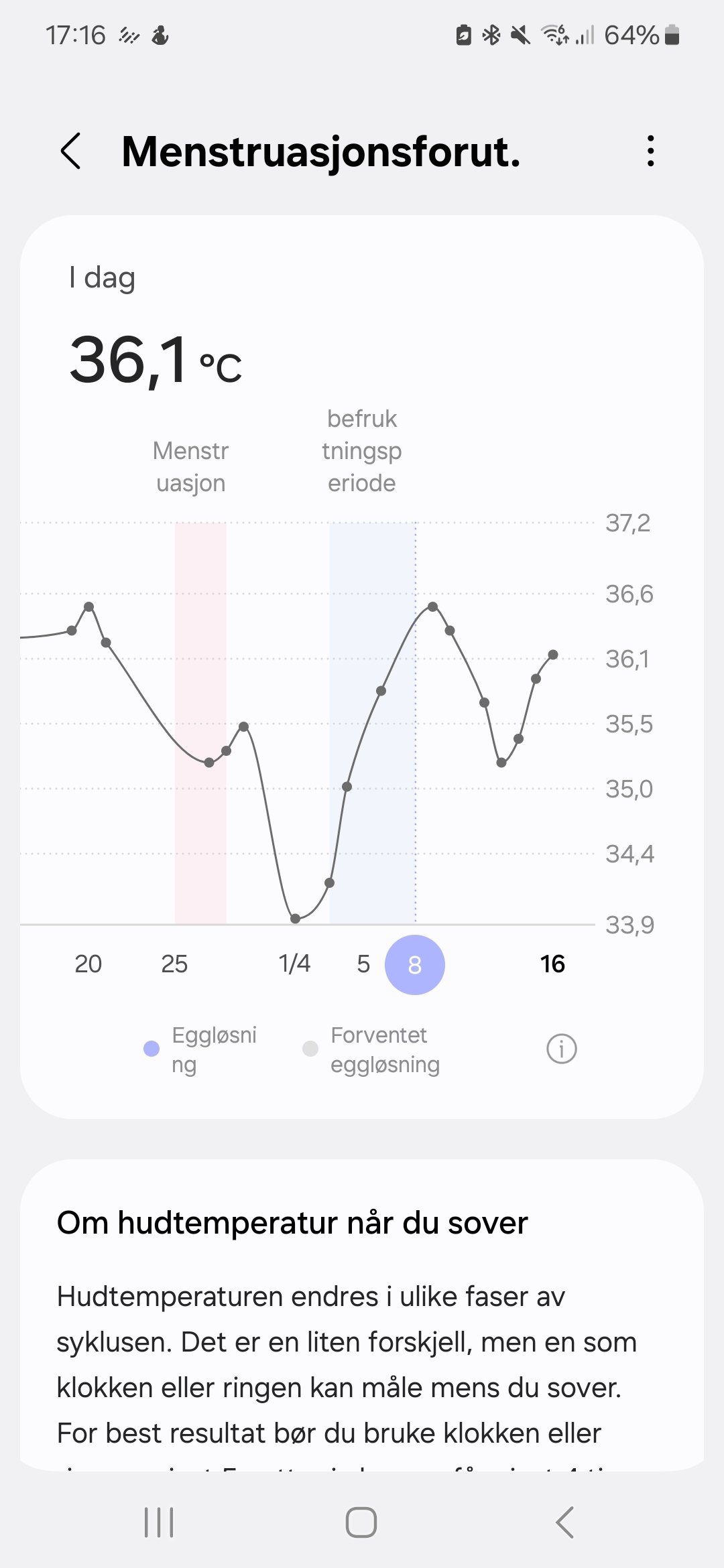
Task: Select day 16 on the chart axis
Action: click(x=552, y=964)
